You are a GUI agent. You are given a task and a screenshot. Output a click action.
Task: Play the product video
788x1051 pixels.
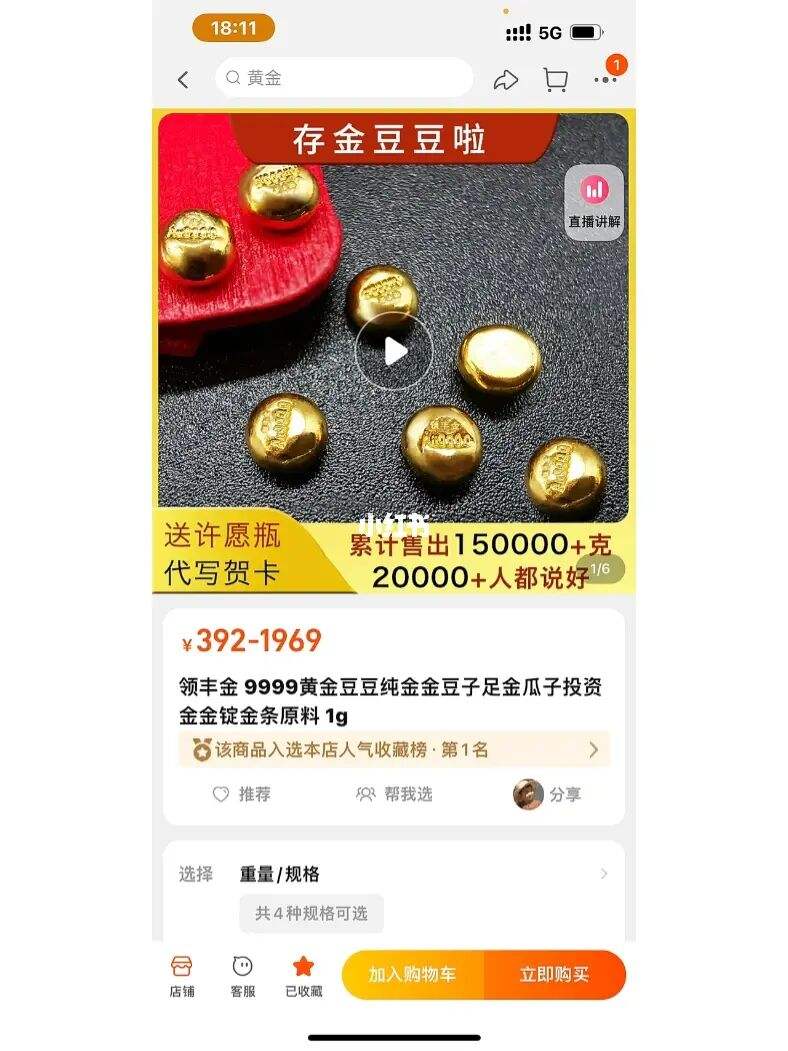[394, 351]
